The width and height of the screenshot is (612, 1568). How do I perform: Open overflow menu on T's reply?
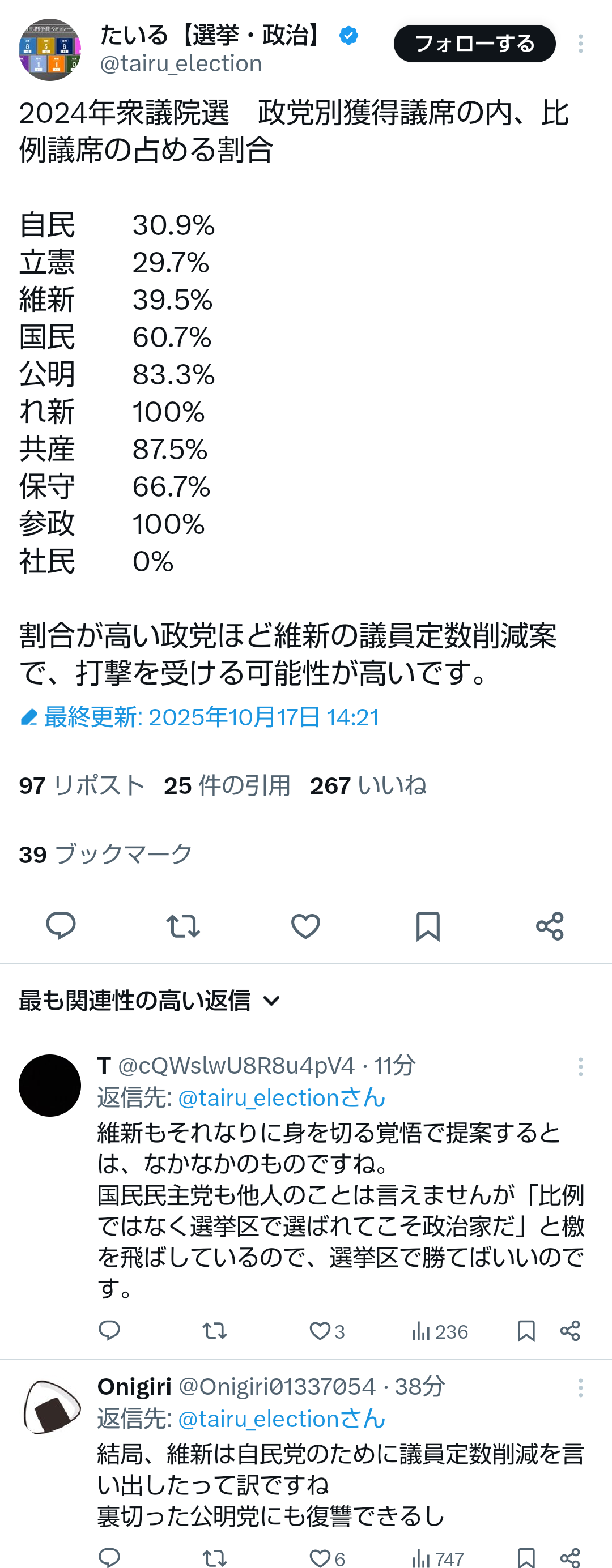tap(580, 1066)
